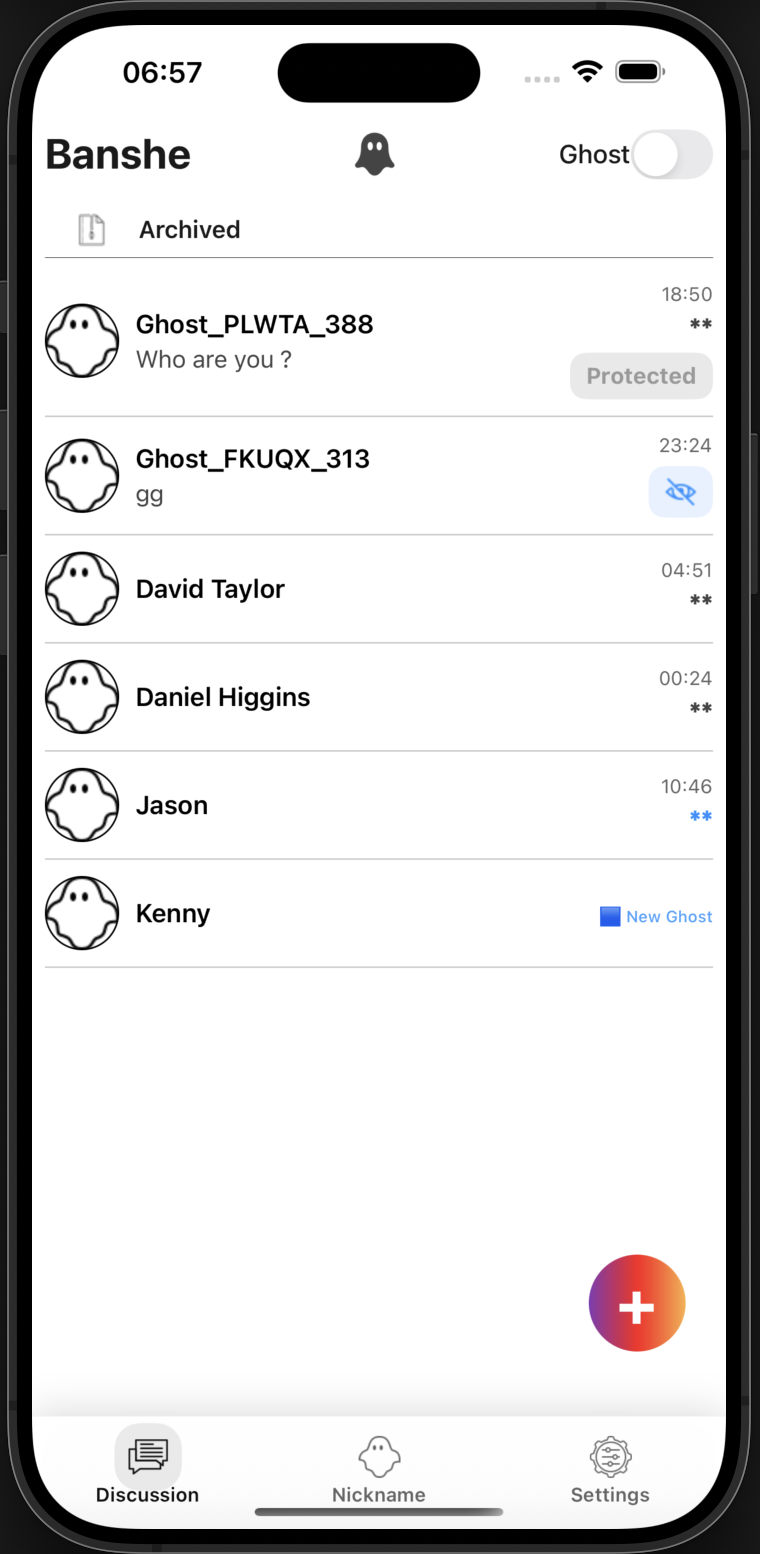
Task: Tap the ghost icon in header
Action: (x=375, y=155)
